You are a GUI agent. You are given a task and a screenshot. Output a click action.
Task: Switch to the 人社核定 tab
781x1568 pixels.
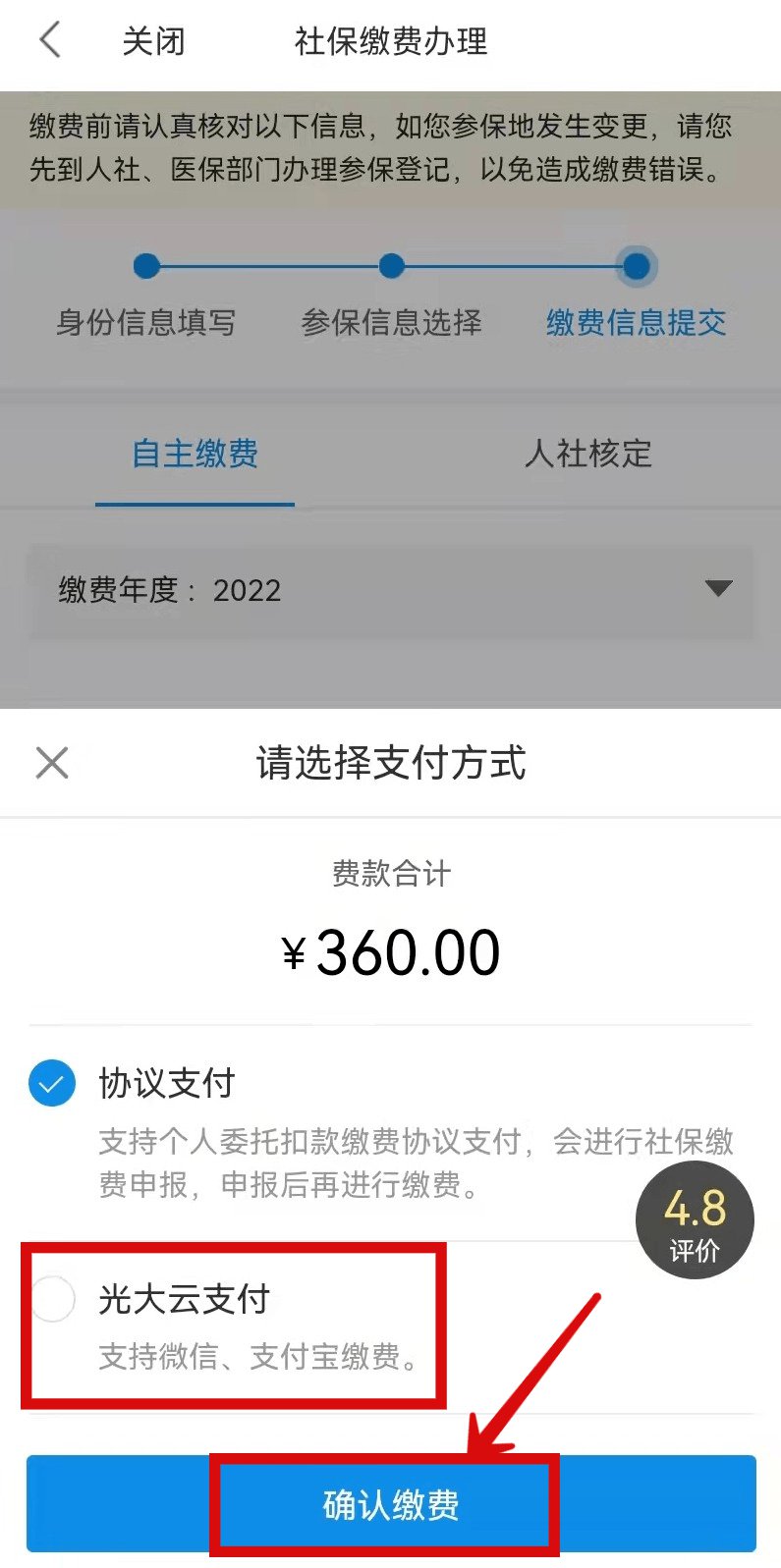(587, 455)
